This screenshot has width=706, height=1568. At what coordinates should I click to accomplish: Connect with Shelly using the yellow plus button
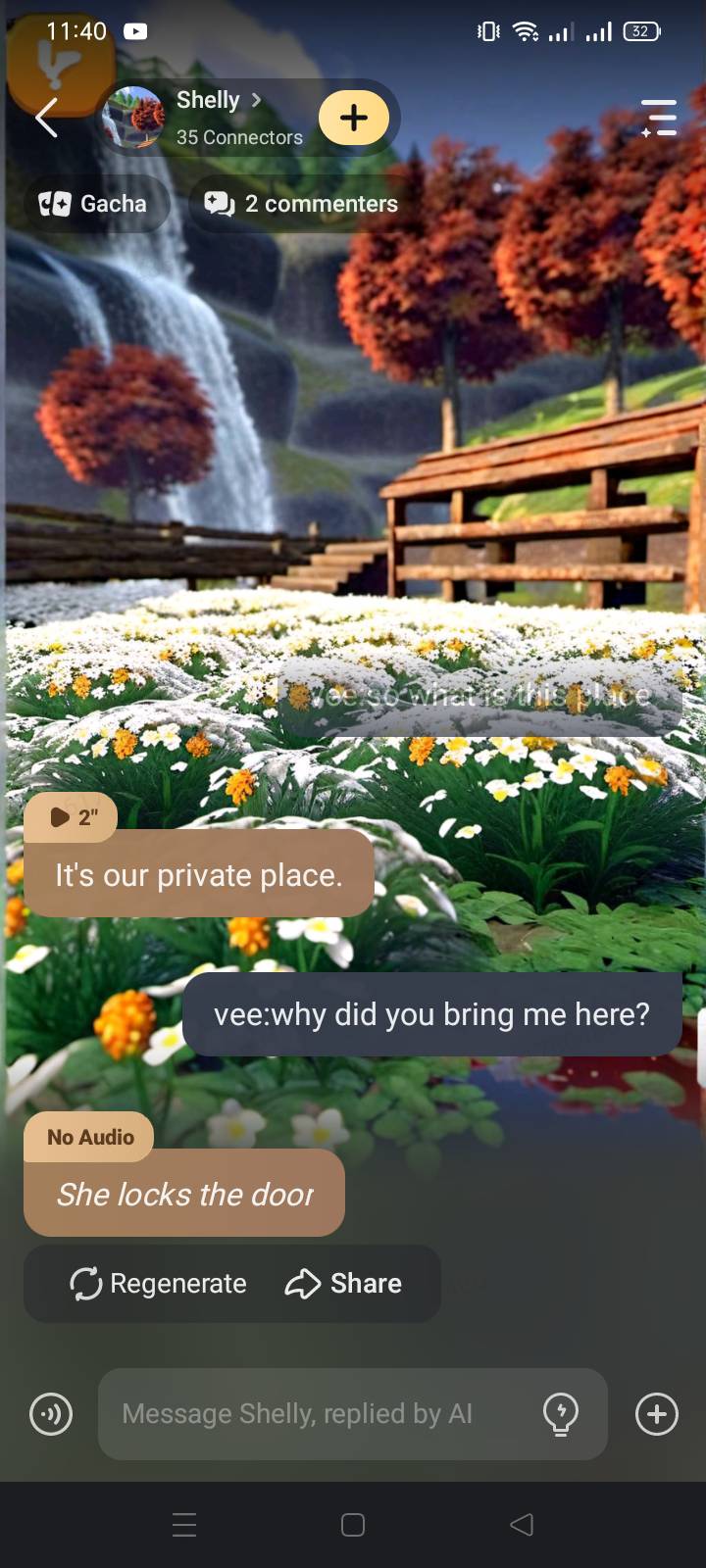[x=354, y=118]
